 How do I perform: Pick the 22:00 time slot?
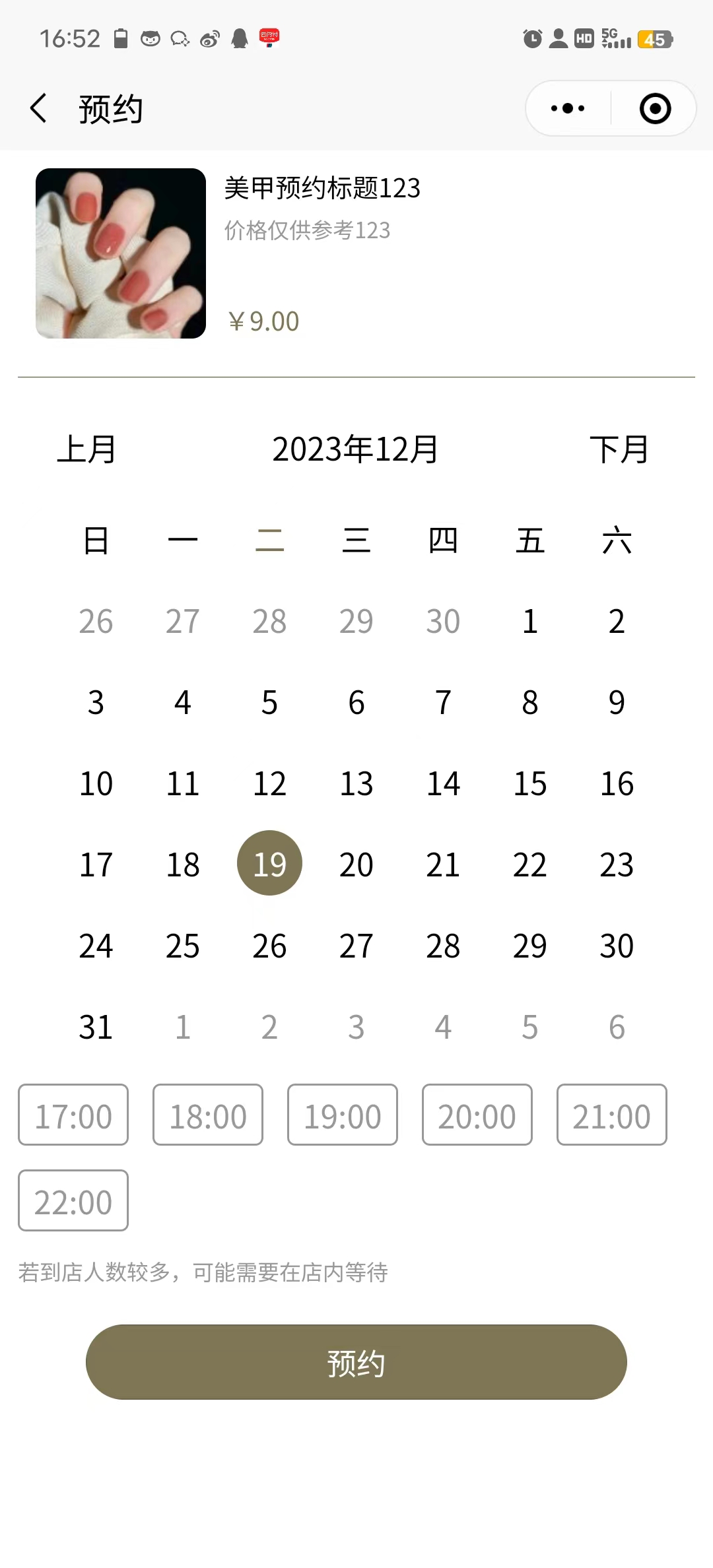point(73,1200)
